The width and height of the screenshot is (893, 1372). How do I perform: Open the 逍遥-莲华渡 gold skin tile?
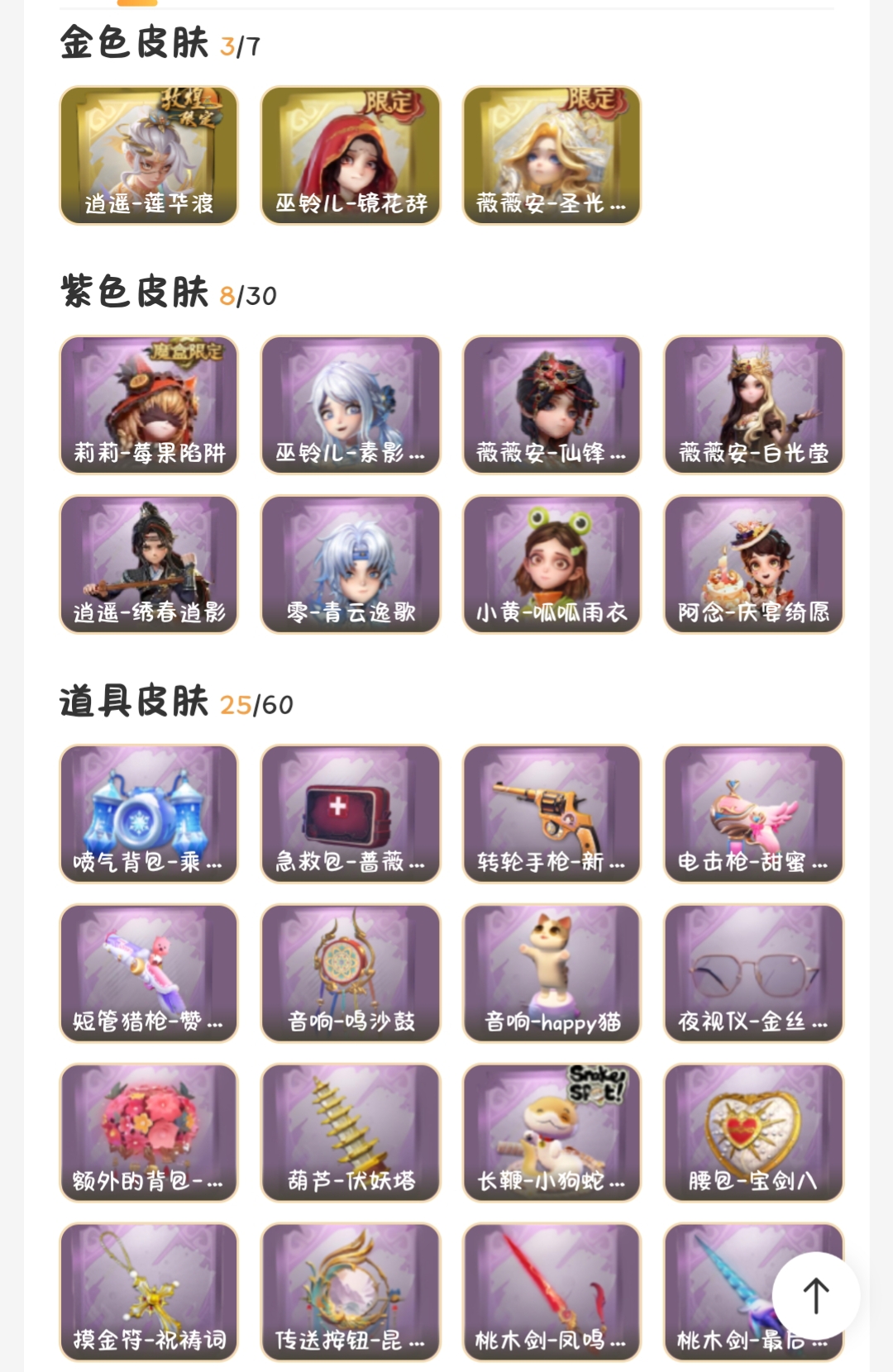[x=149, y=155]
